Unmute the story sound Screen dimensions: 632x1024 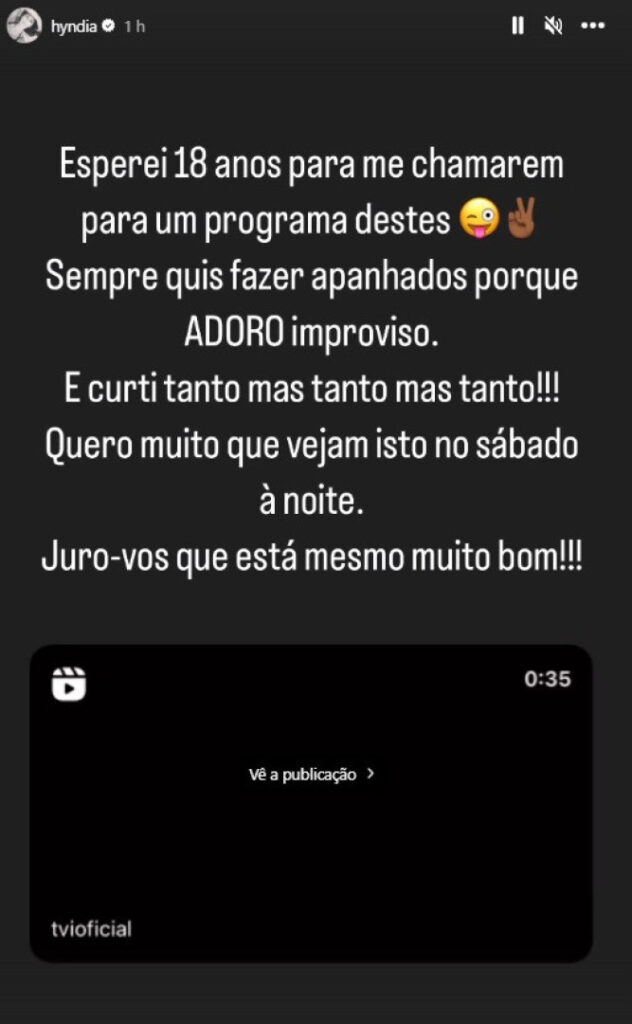coord(553,27)
